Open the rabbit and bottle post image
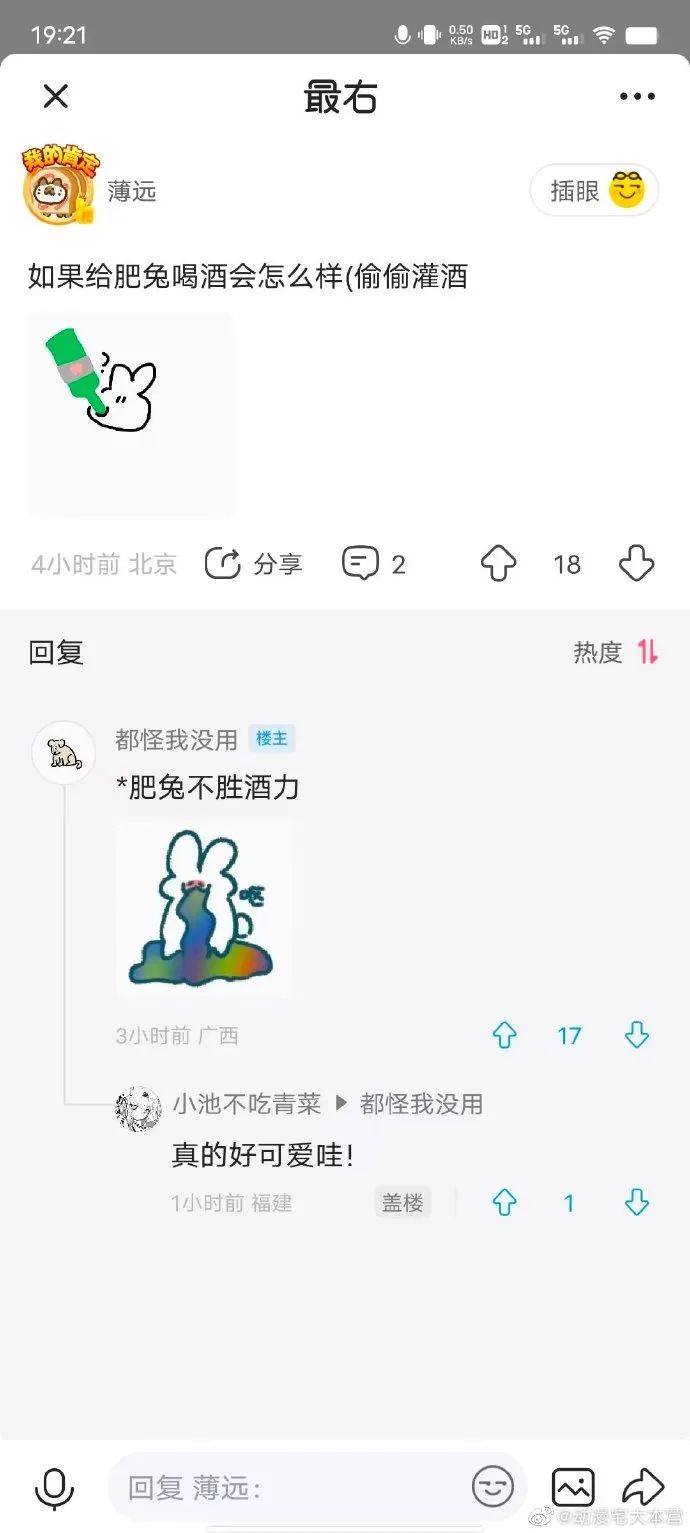 [x=130, y=413]
